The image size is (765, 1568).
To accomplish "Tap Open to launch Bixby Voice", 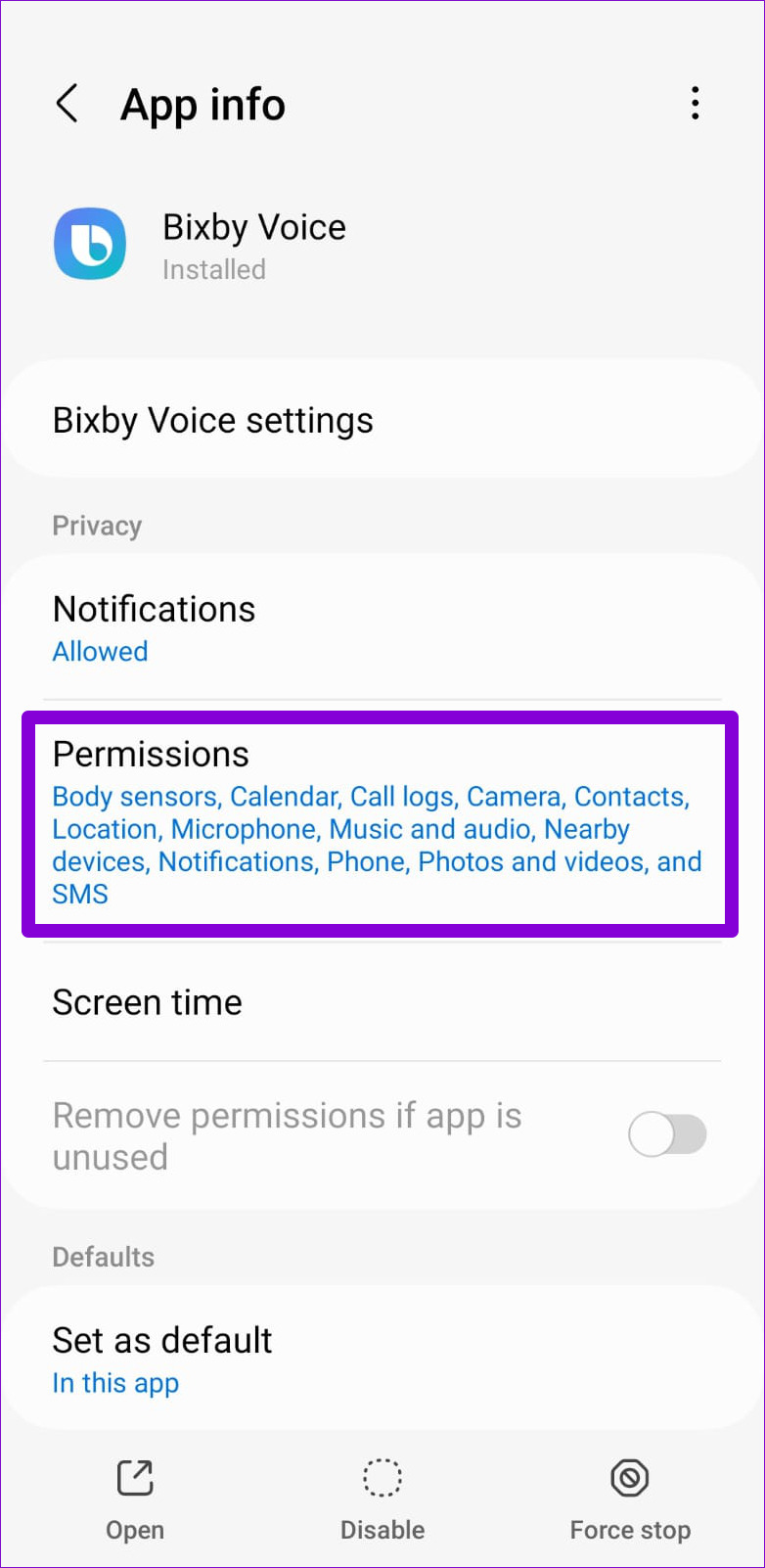I will [x=135, y=1498].
